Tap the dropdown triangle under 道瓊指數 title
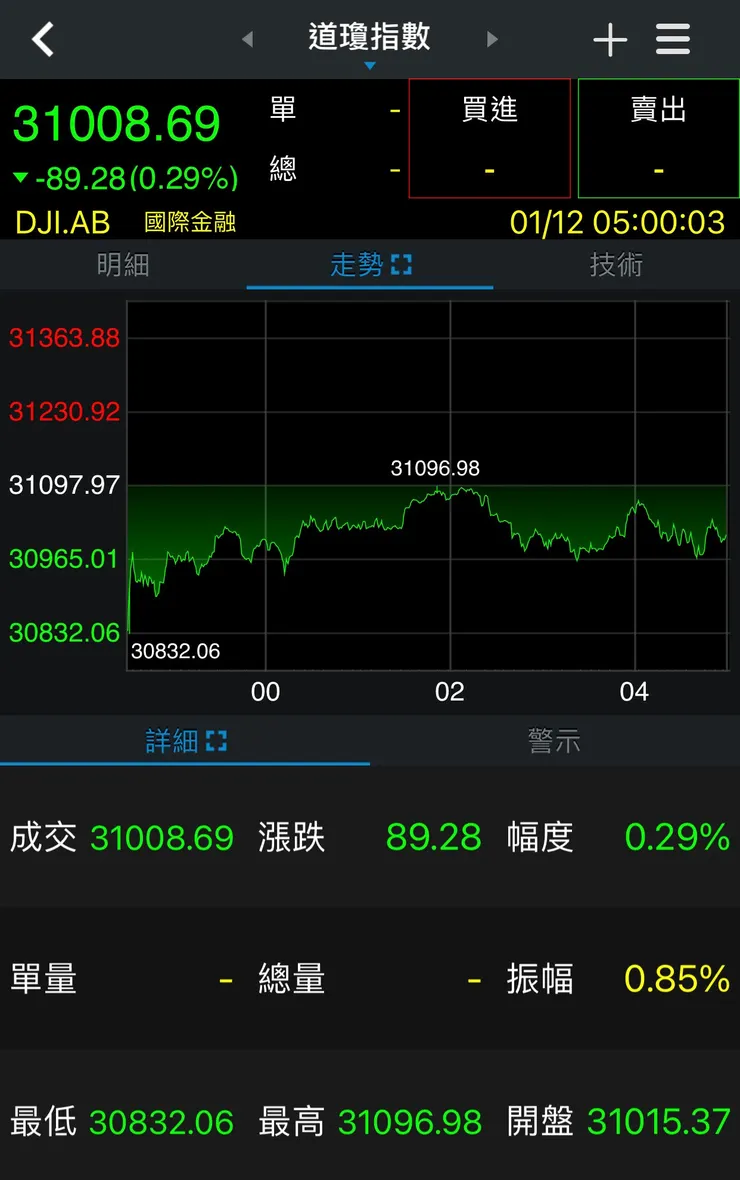This screenshot has height=1180, width=740. click(x=370, y=64)
